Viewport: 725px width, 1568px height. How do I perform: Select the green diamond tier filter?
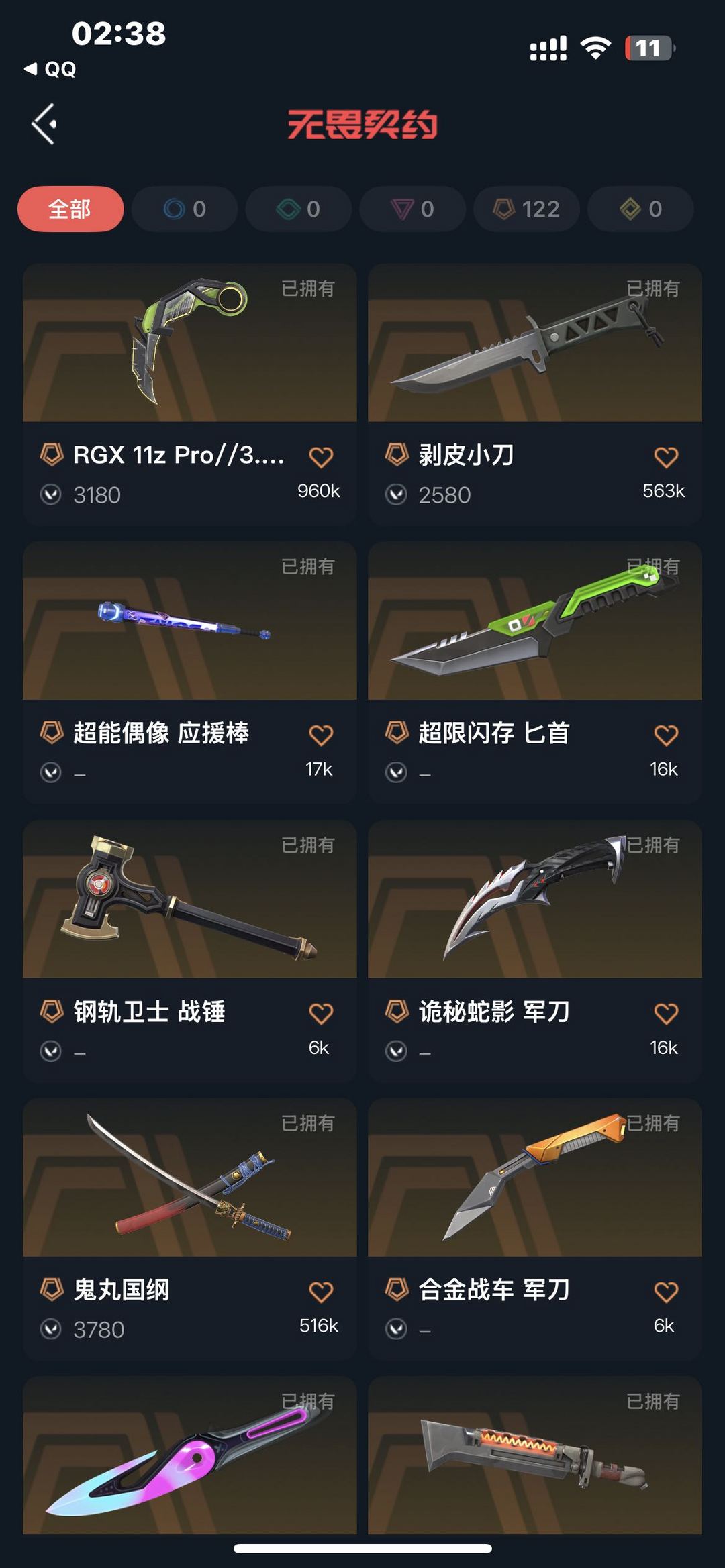coord(299,209)
